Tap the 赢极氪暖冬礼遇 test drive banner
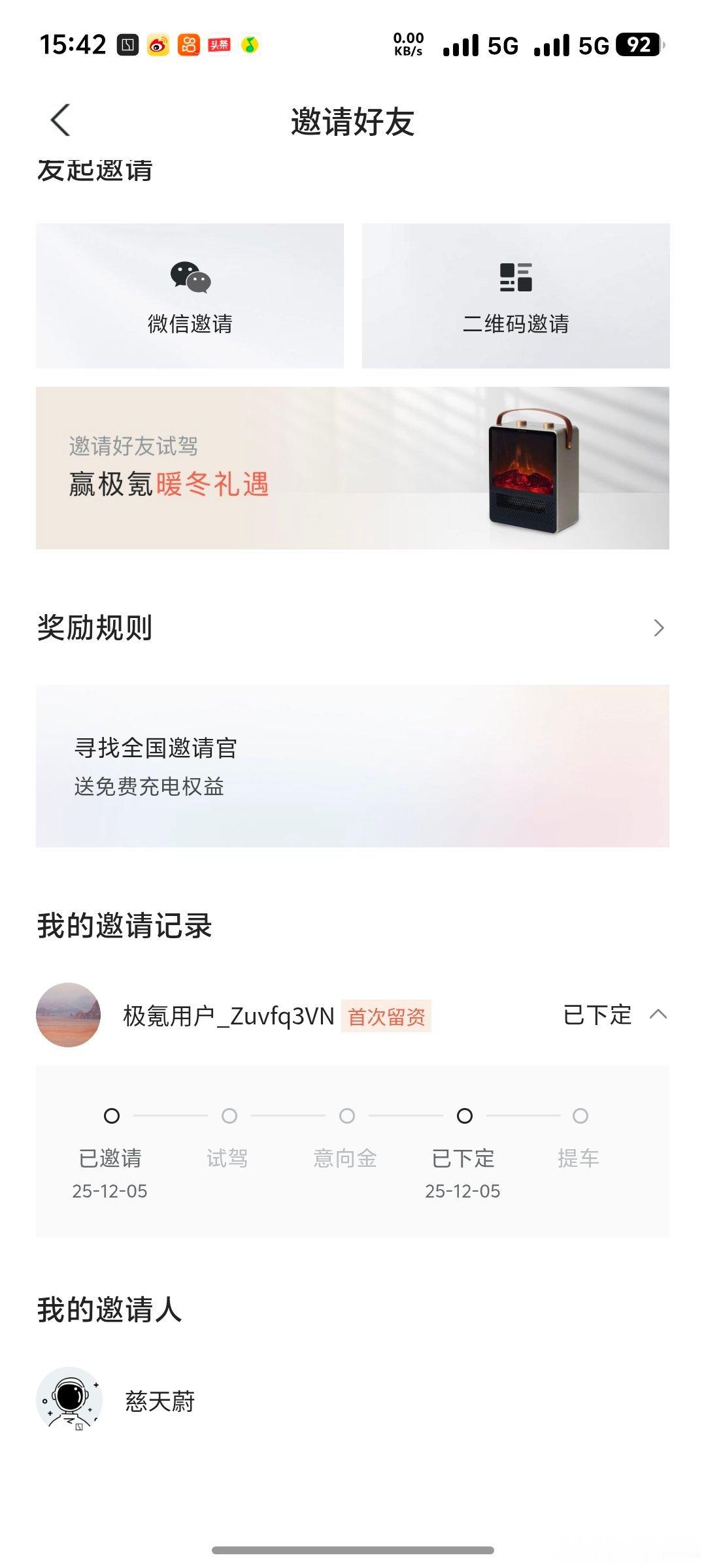Image resolution: width=706 pixels, height=1568 pixels. [353, 468]
